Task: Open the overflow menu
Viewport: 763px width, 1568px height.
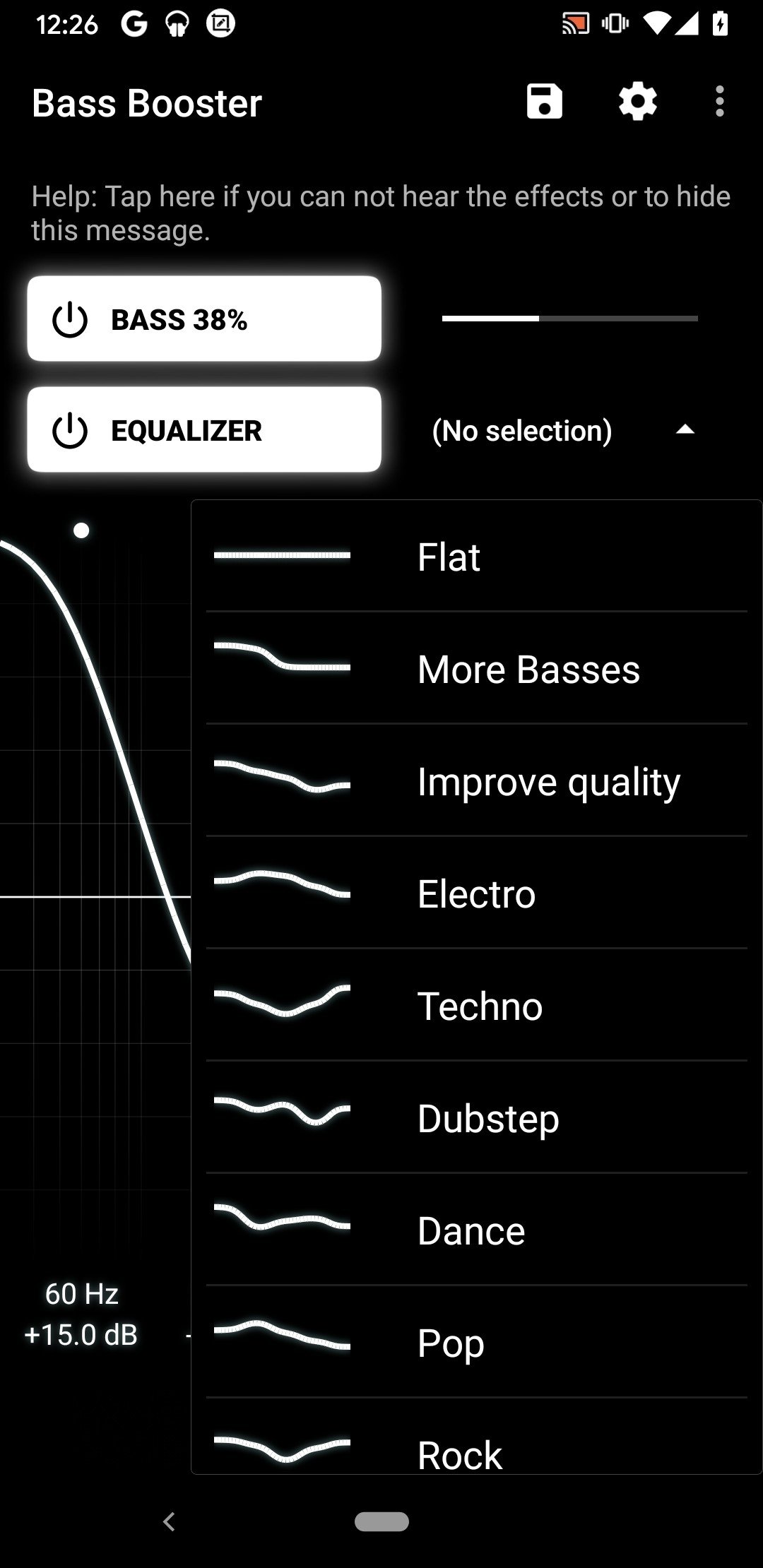Action: (x=719, y=102)
